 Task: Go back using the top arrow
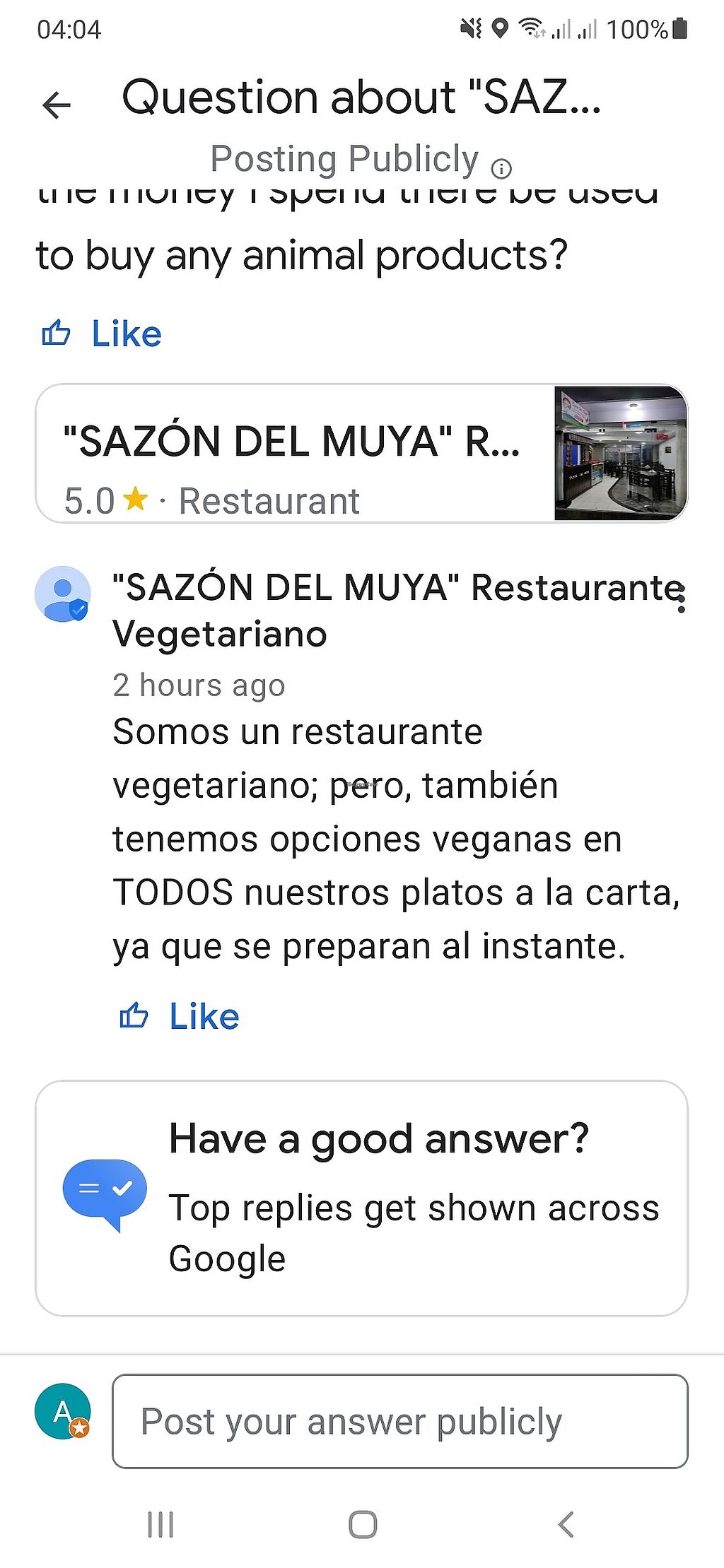[x=57, y=105]
